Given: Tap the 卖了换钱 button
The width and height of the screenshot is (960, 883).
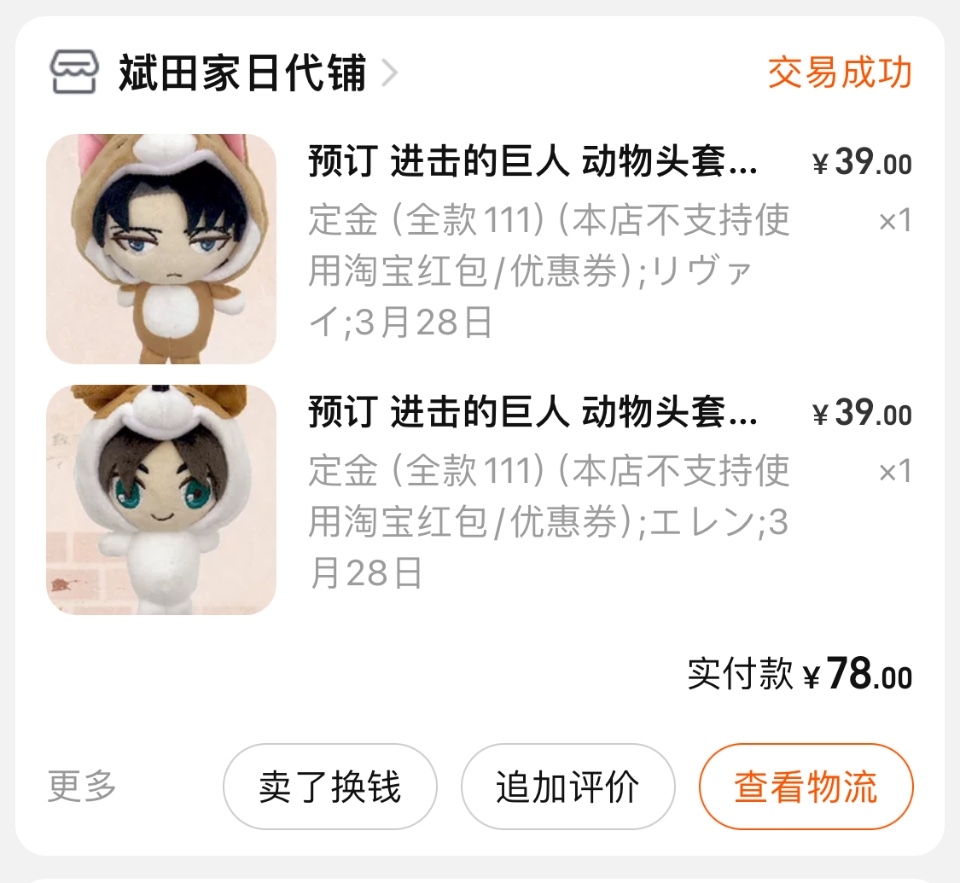Looking at the screenshot, I should (330, 787).
